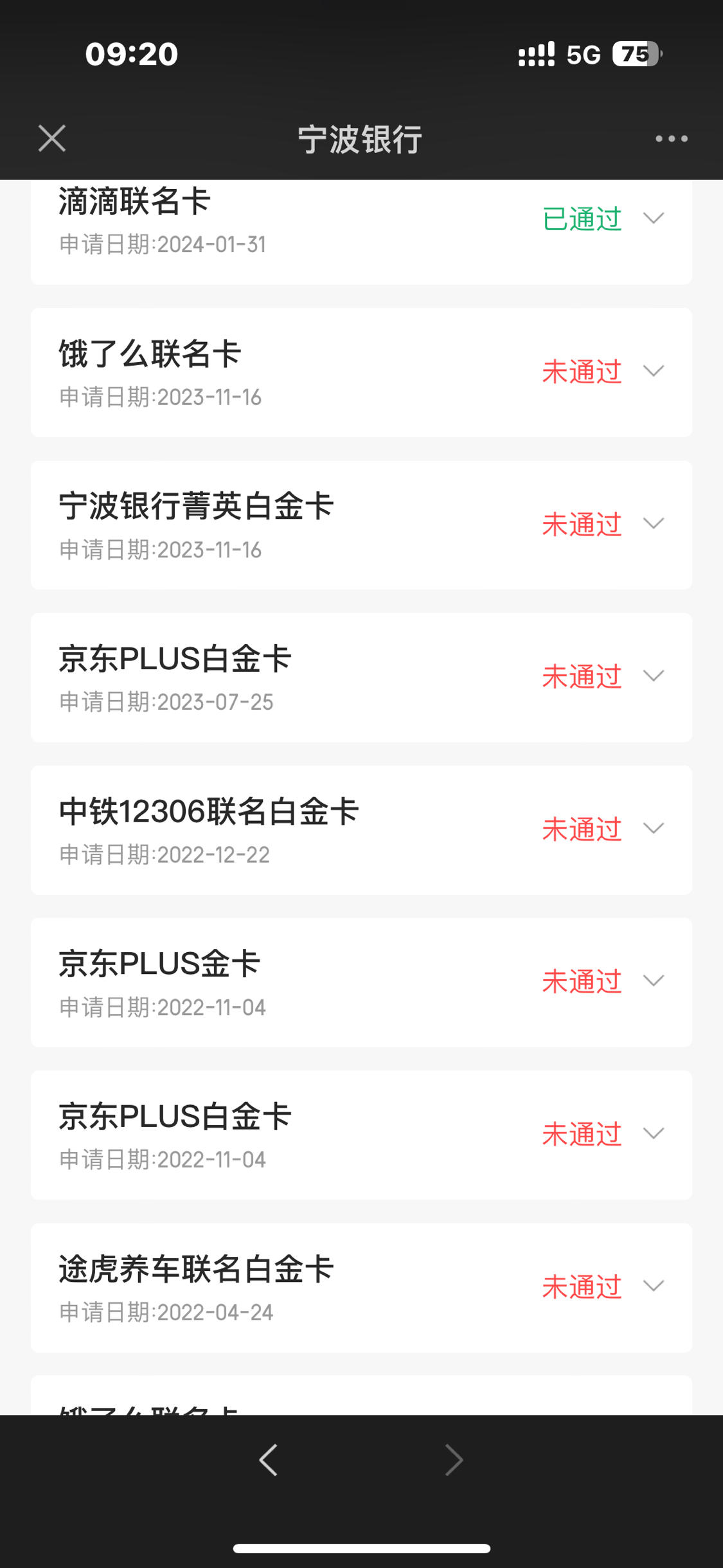Expand the 中铁12306联名白金卡 entry

(x=654, y=828)
